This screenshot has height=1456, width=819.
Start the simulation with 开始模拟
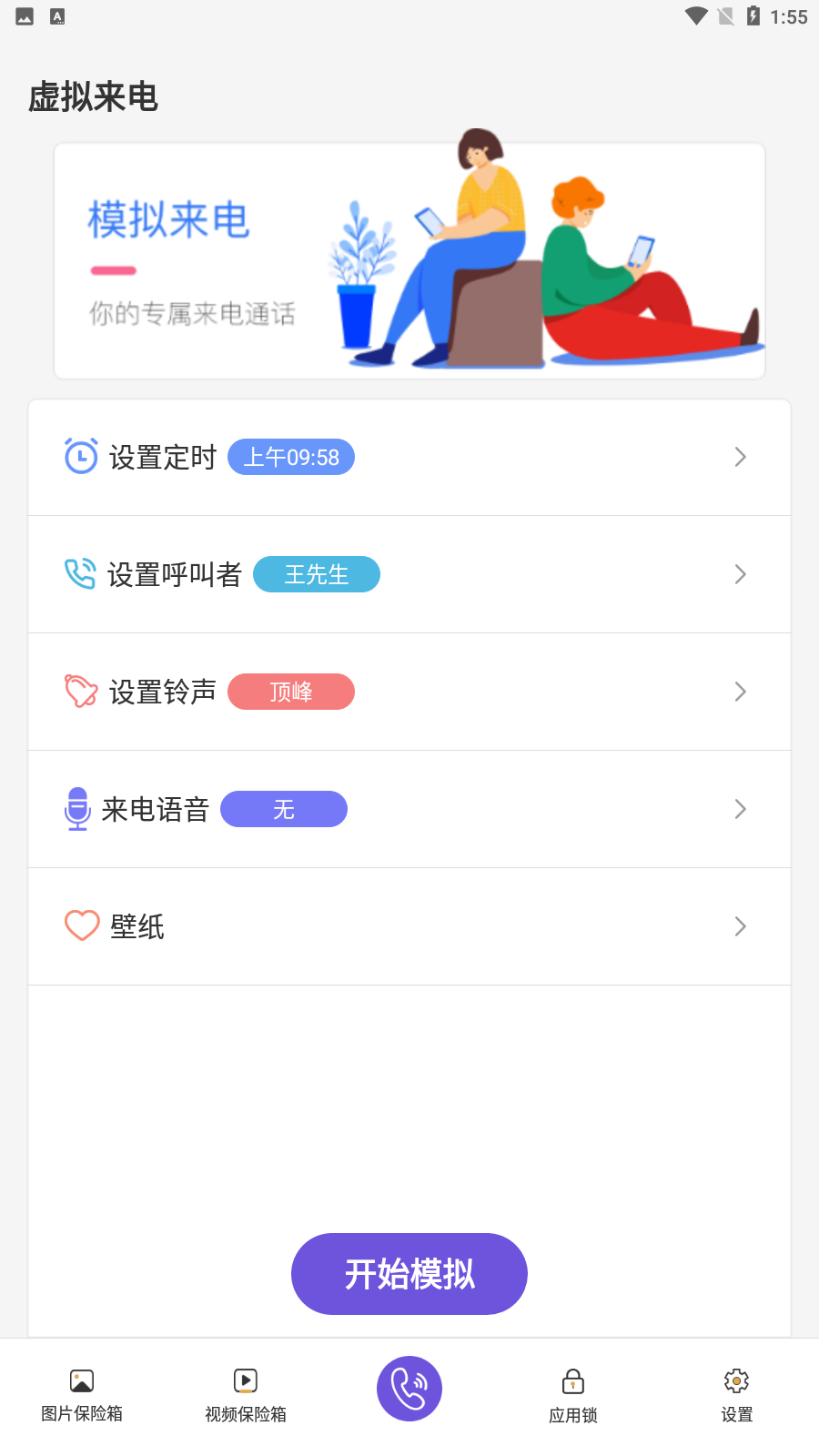pyautogui.click(x=409, y=1274)
